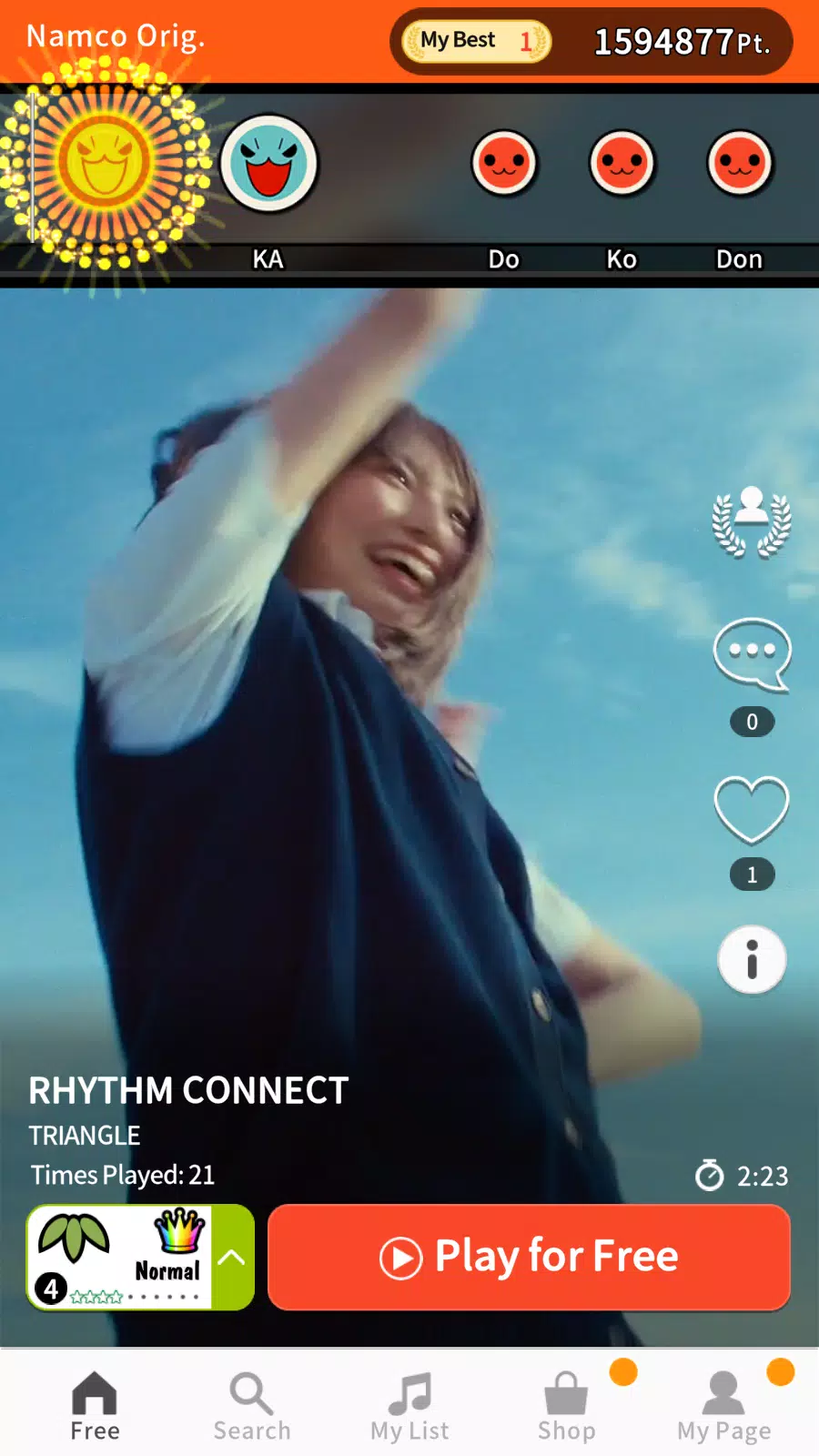Tap Play for Free
This screenshot has width=819, height=1456.
pyautogui.click(x=529, y=1258)
